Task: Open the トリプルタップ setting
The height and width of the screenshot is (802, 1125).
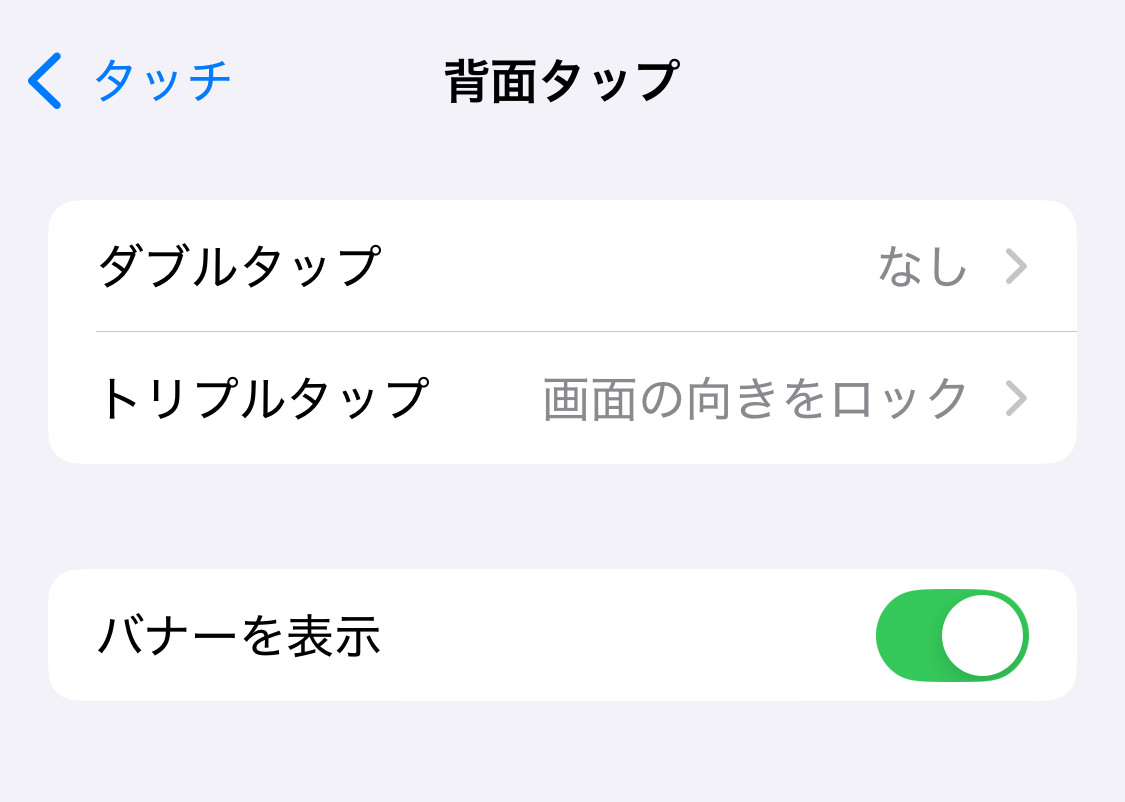Action: point(562,398)
